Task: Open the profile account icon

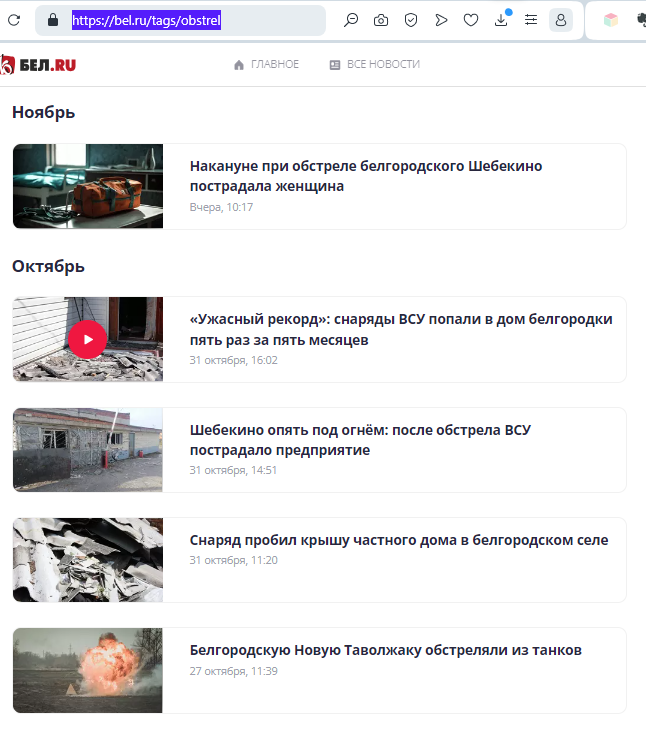Action: (561, 20)
